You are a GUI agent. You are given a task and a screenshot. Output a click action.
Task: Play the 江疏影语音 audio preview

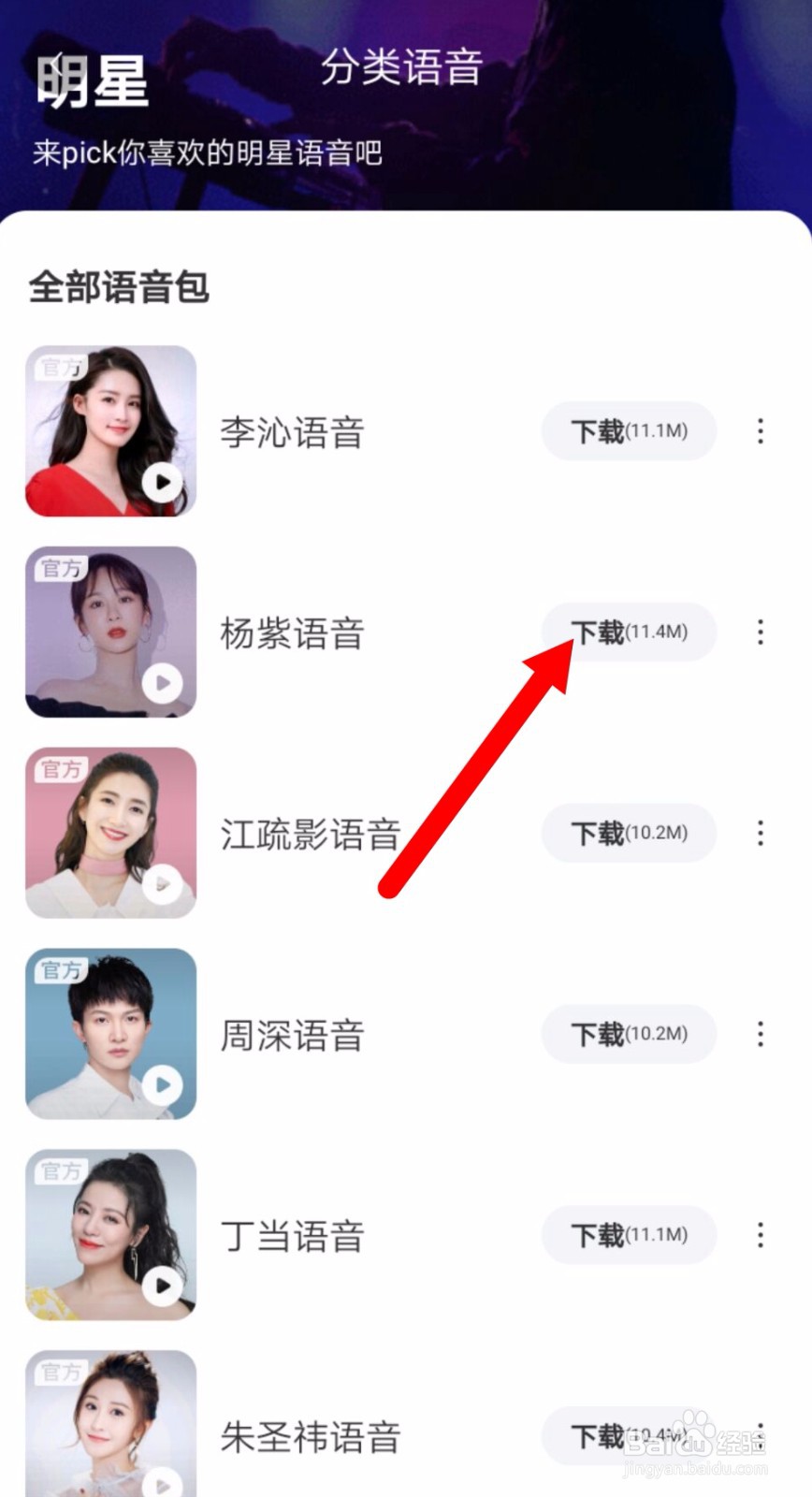[x=161, y=883]
